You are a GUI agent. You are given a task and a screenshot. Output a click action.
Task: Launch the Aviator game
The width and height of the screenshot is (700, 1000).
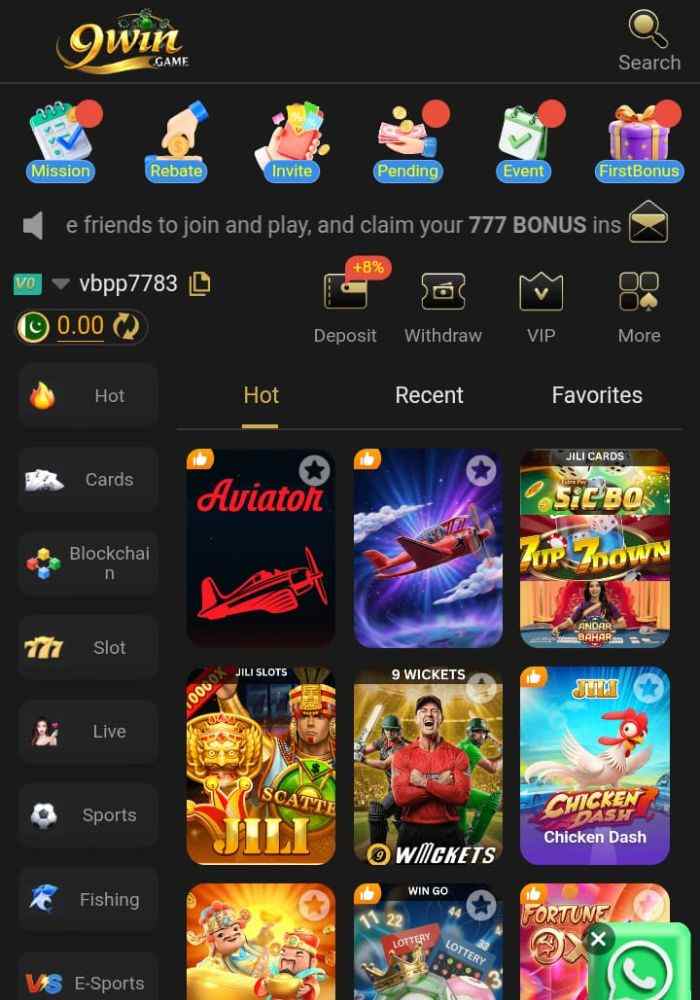(261, 550)
